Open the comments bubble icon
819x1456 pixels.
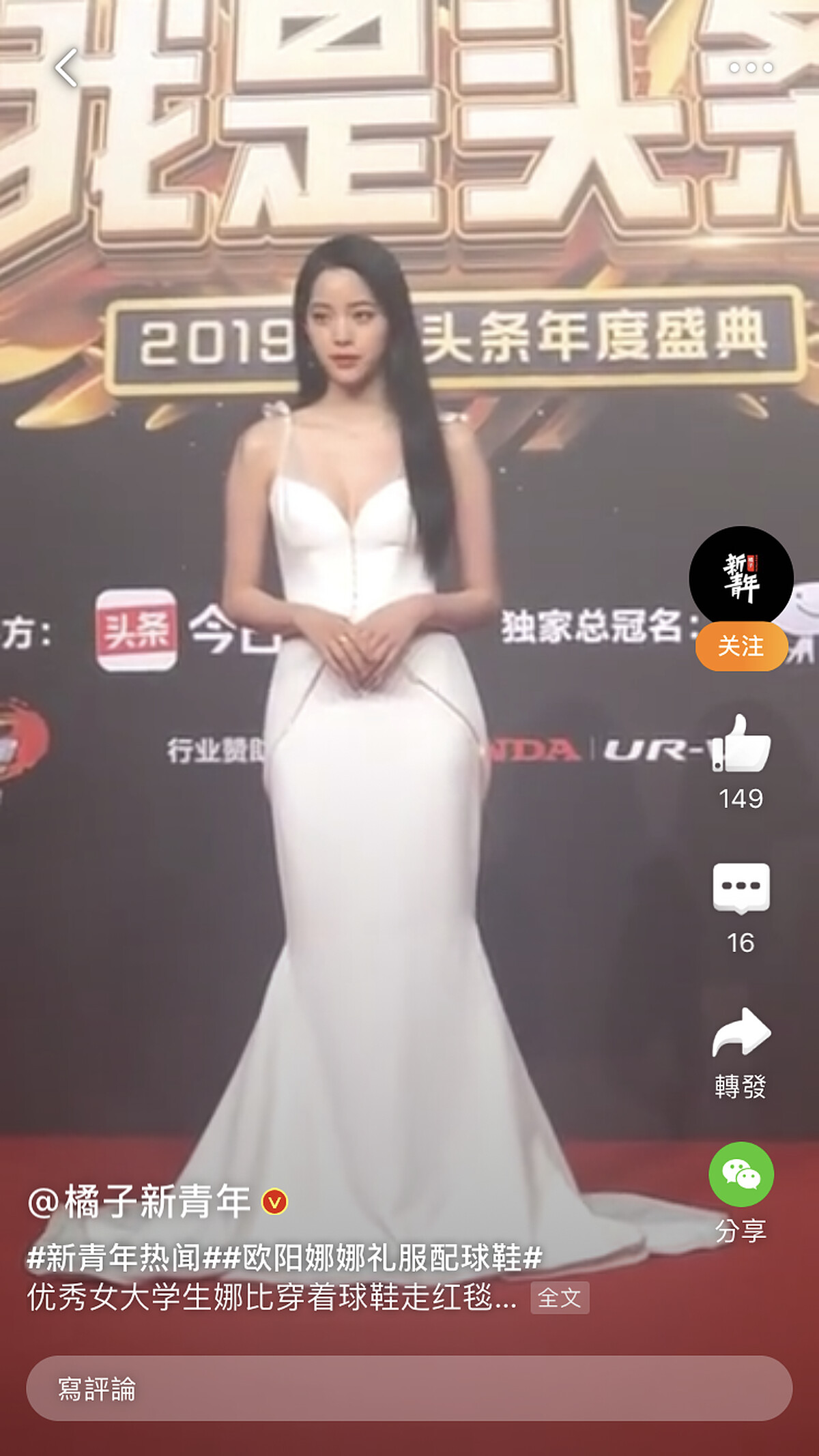[x=743, y=888]
